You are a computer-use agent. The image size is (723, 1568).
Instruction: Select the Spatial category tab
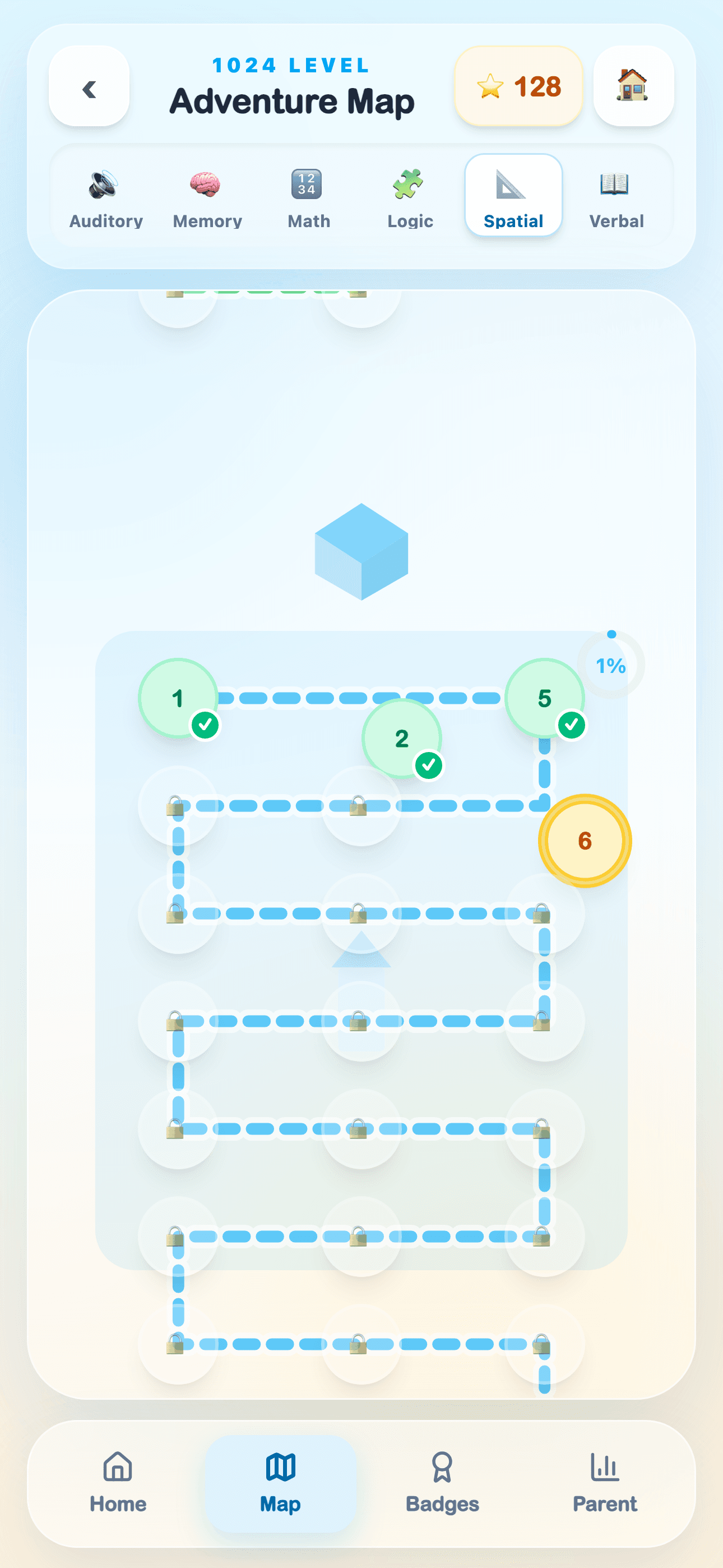(x=513, y=195)
